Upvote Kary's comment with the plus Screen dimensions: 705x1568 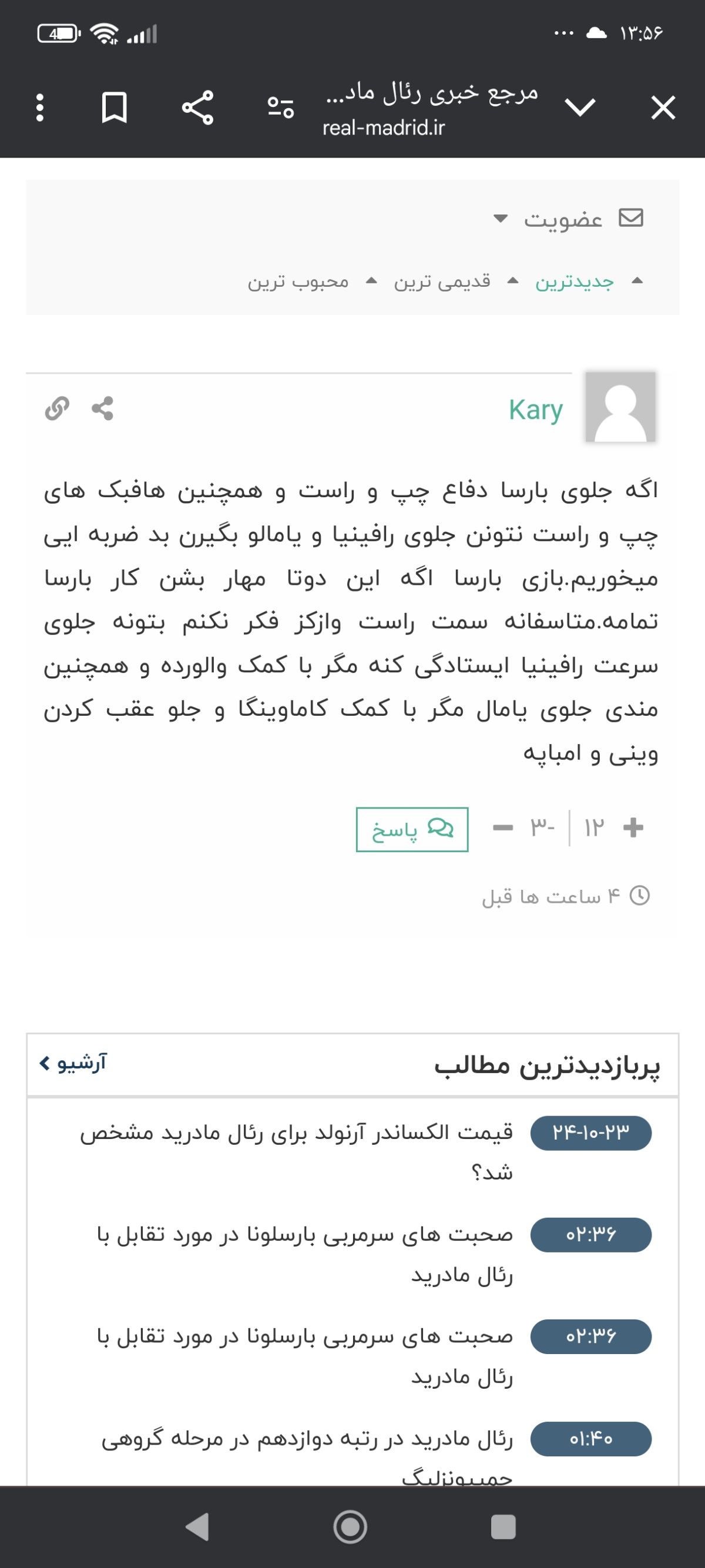(633, 828)
